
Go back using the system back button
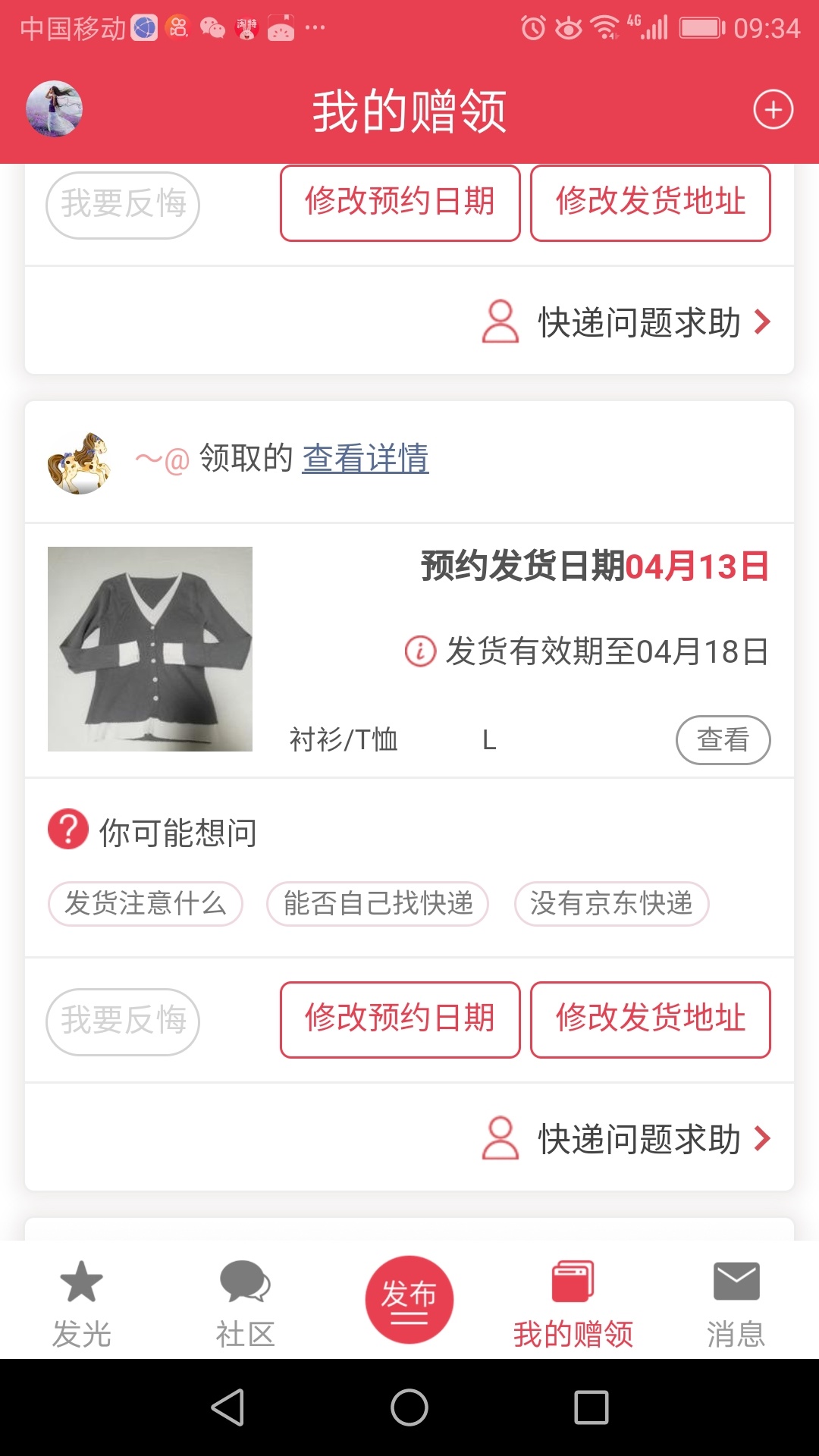227,1407
